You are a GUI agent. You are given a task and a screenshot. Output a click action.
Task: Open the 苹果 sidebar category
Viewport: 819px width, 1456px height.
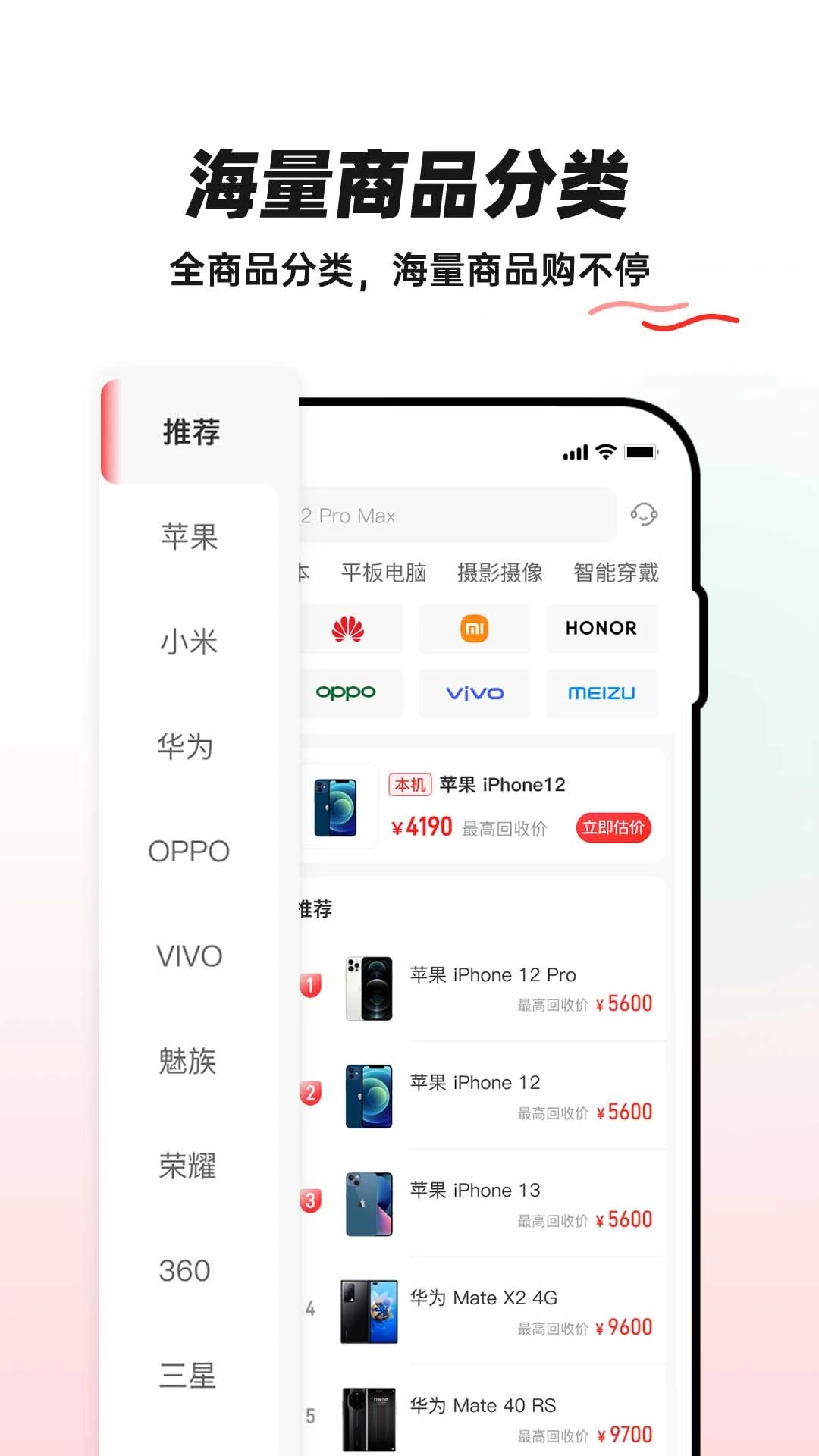[190, 538]
